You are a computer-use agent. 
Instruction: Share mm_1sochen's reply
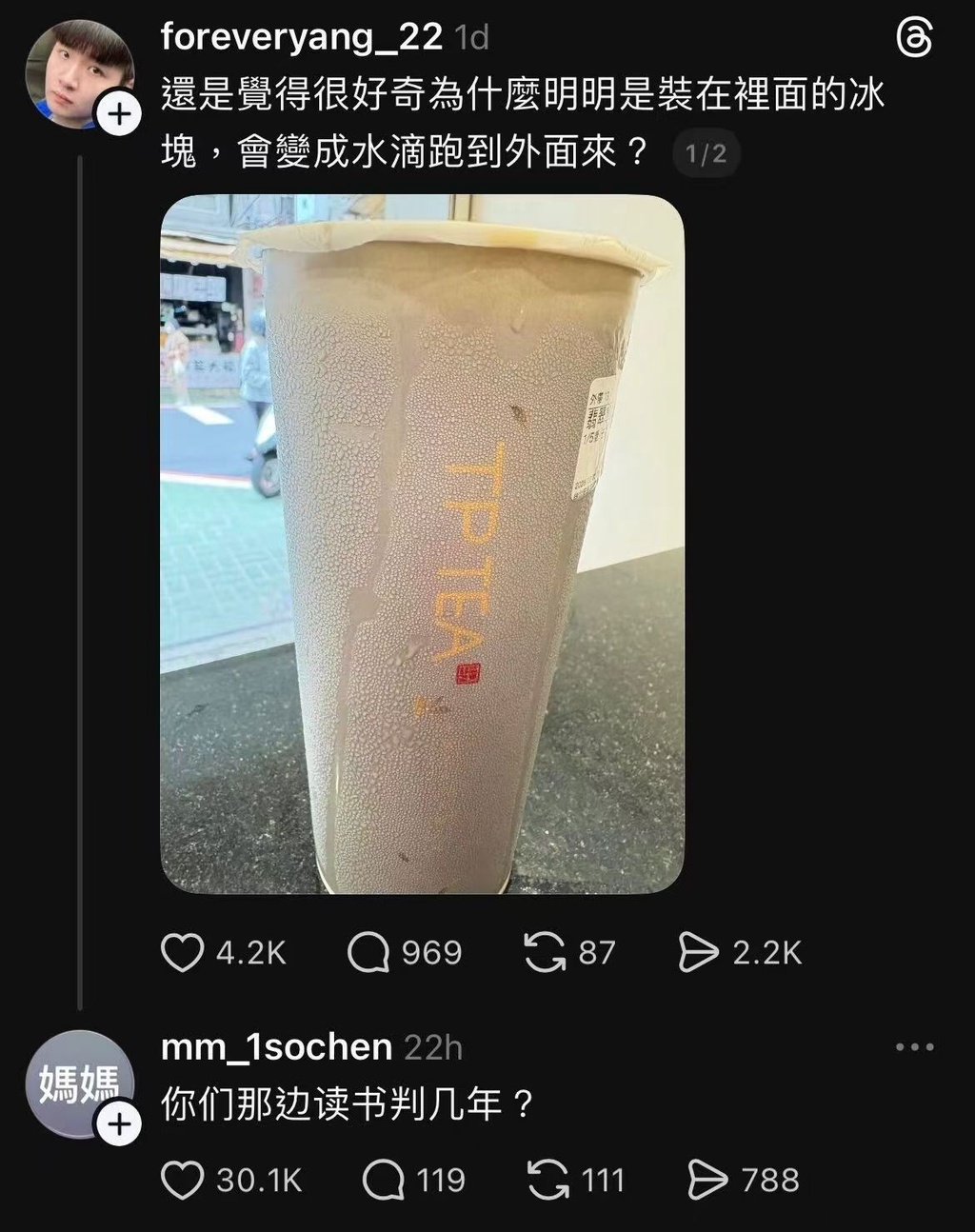tap(707, 1181)
